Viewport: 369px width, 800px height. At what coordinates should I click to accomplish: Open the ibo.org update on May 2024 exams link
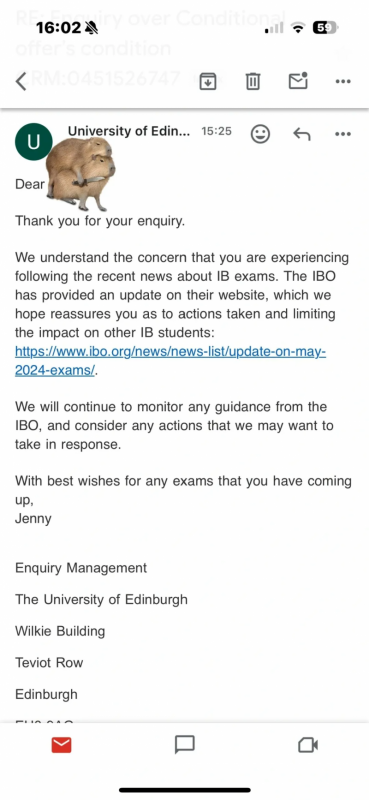pos(170,361)
